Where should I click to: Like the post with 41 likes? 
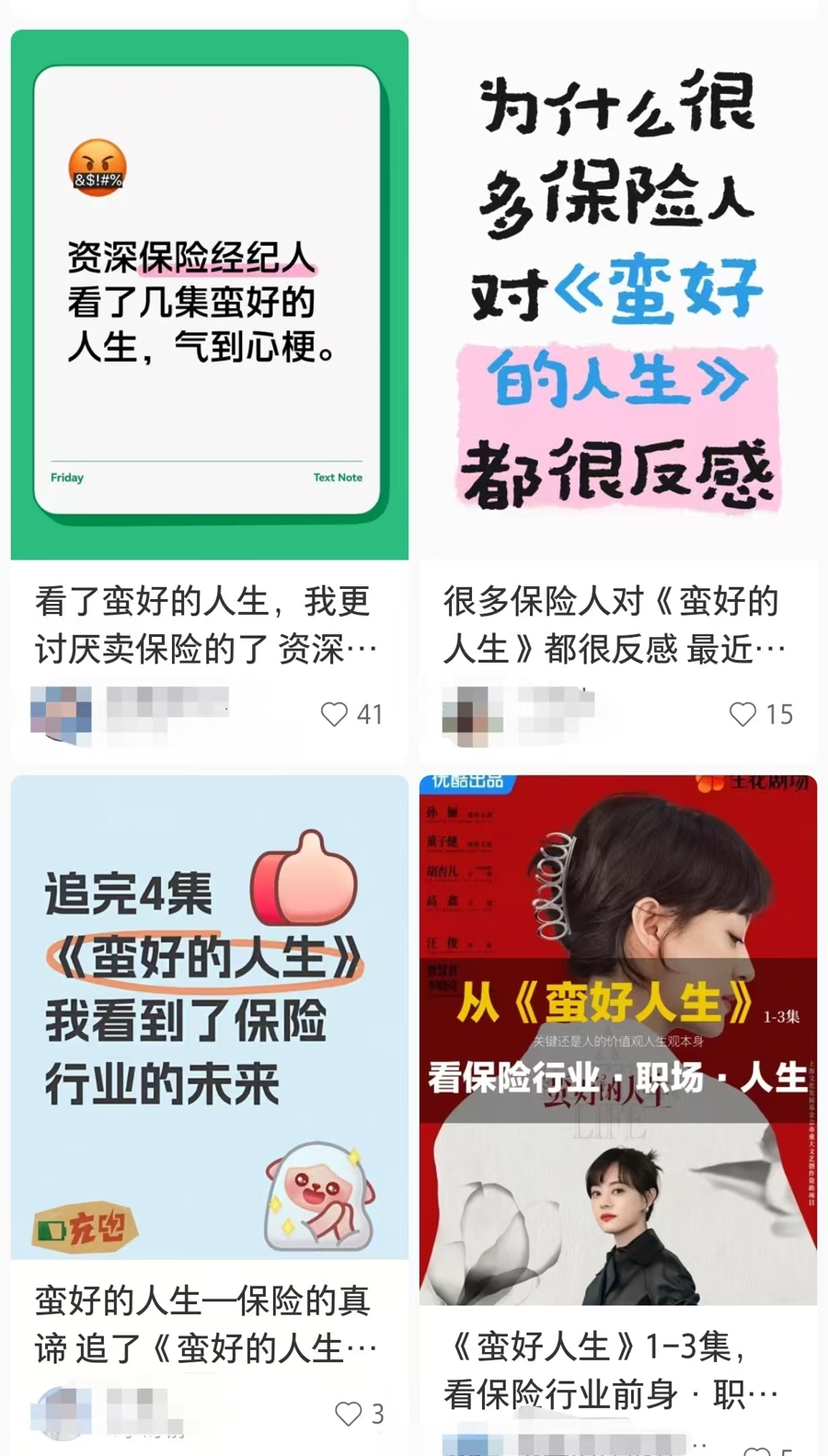[x=334, y=714]
